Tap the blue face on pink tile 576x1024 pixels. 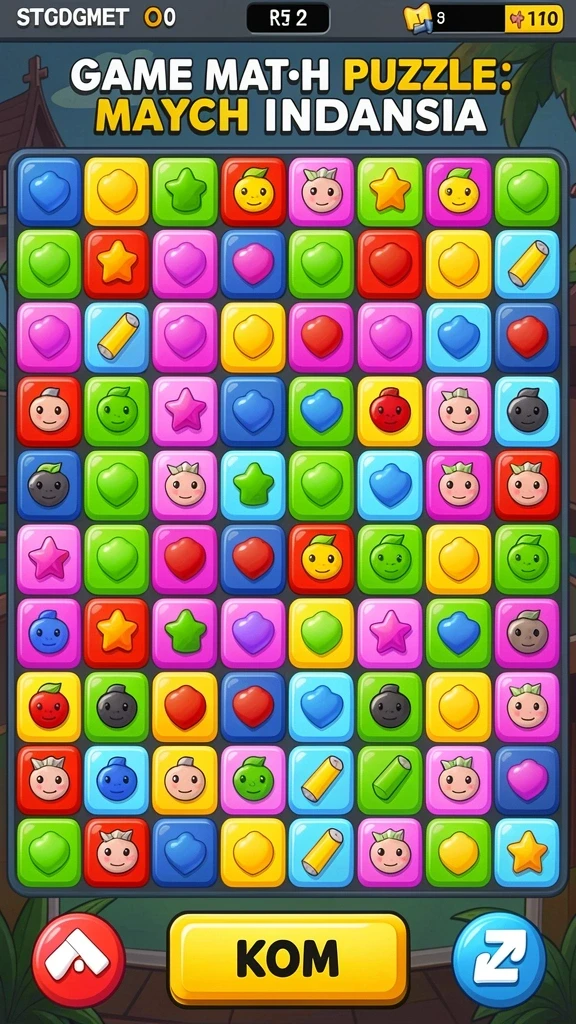(49, 632)
